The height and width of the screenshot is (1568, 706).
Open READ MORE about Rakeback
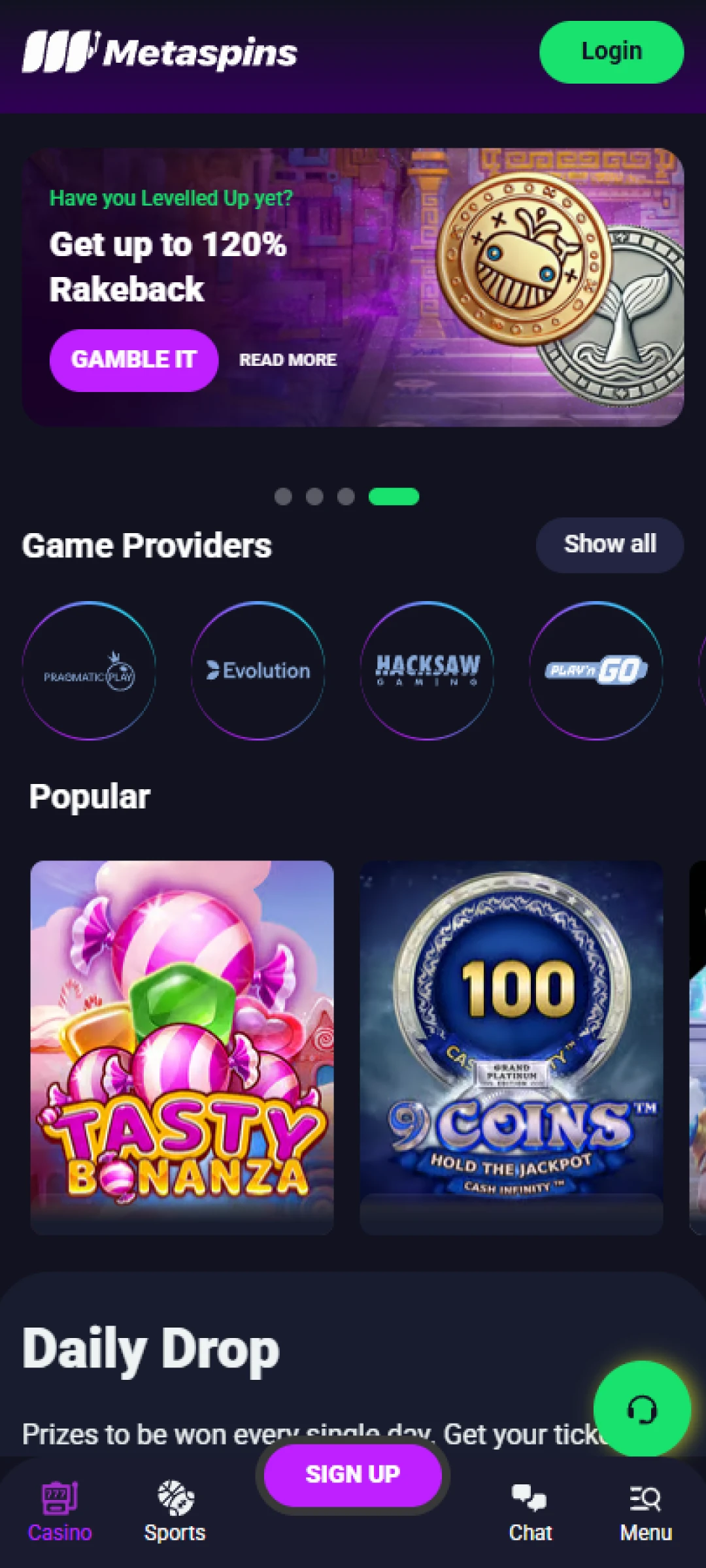point(288,360)
